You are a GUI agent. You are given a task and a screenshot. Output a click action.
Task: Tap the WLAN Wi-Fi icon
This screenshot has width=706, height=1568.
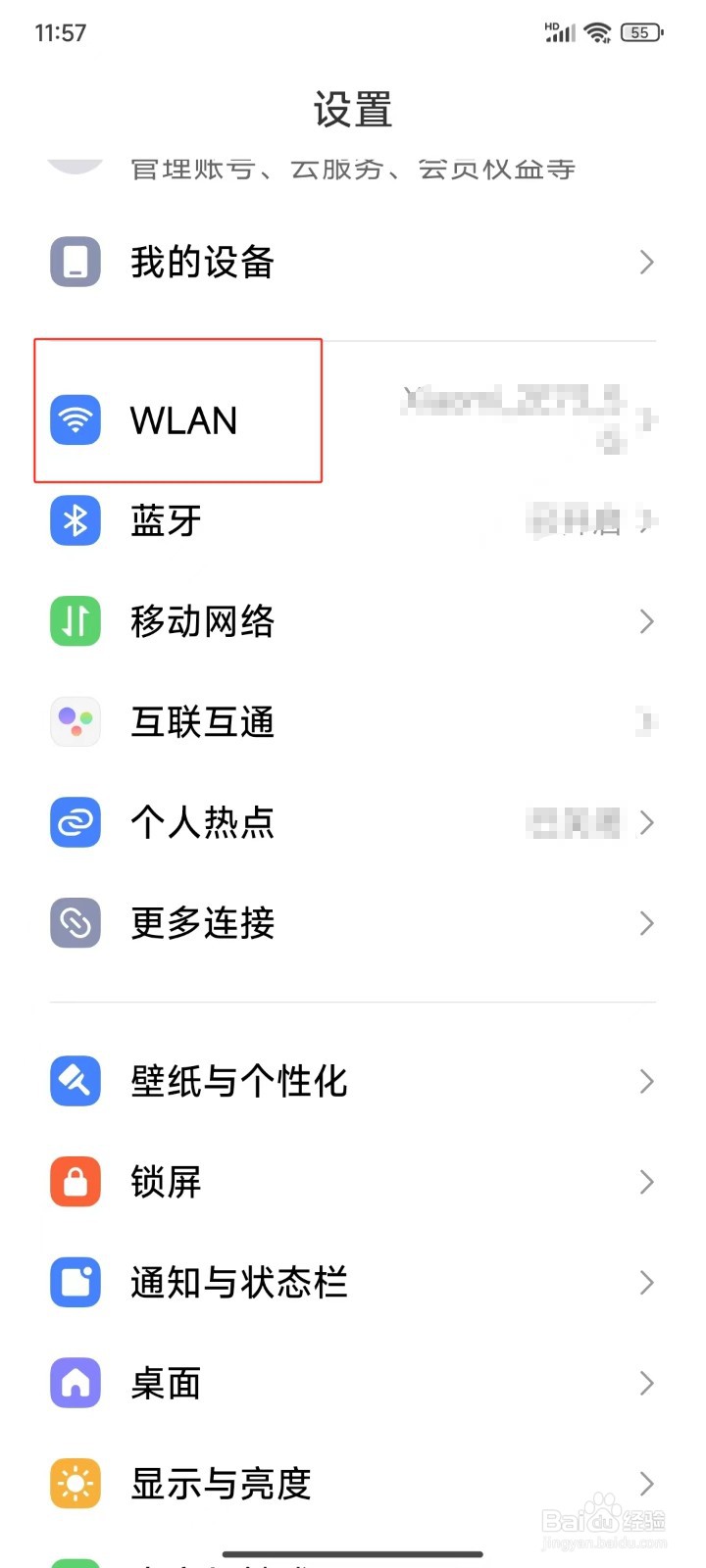point(75,419)
